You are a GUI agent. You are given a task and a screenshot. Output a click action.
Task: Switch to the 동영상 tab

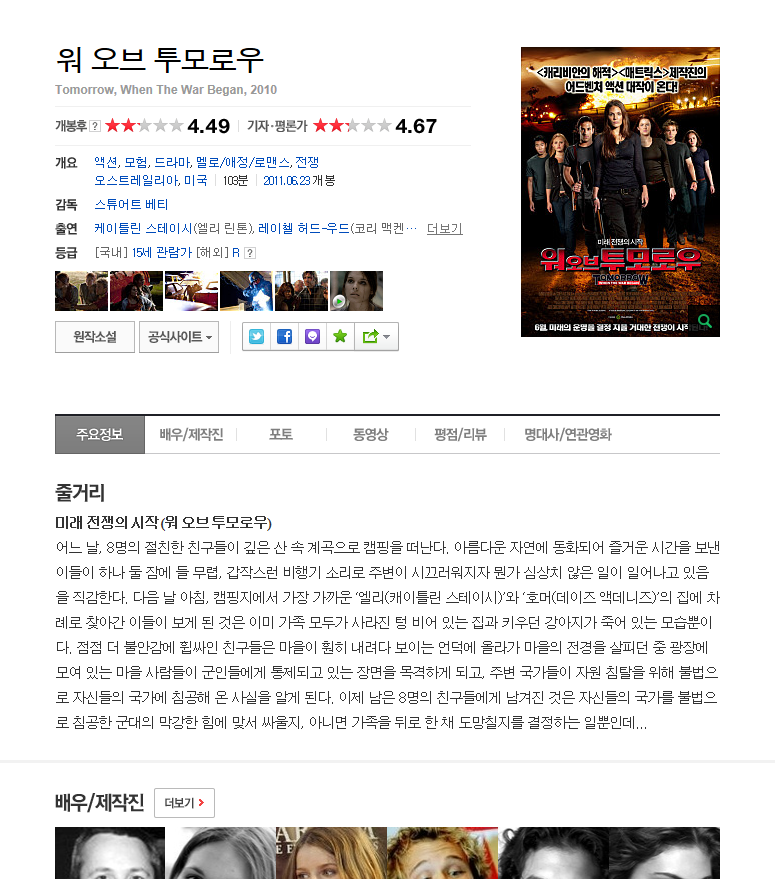[370, 434]
